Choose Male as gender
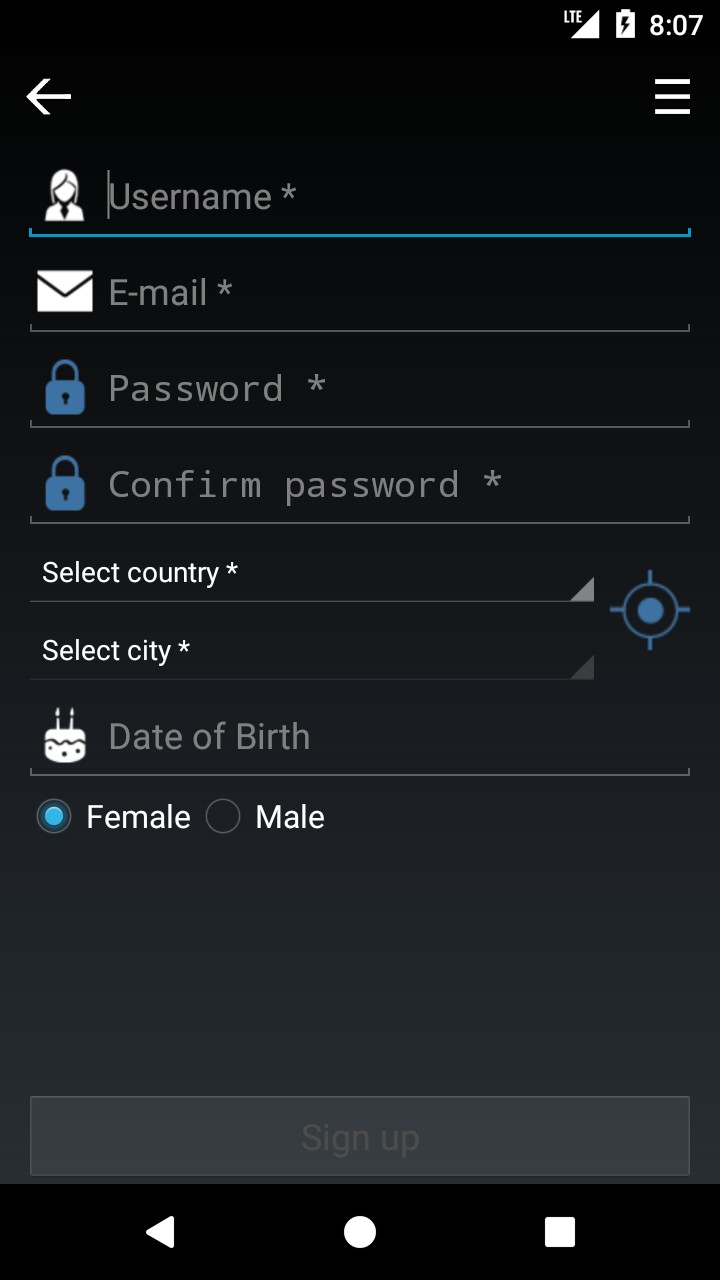This screenshot has width=720, height=1280. [x=223, y=817]
